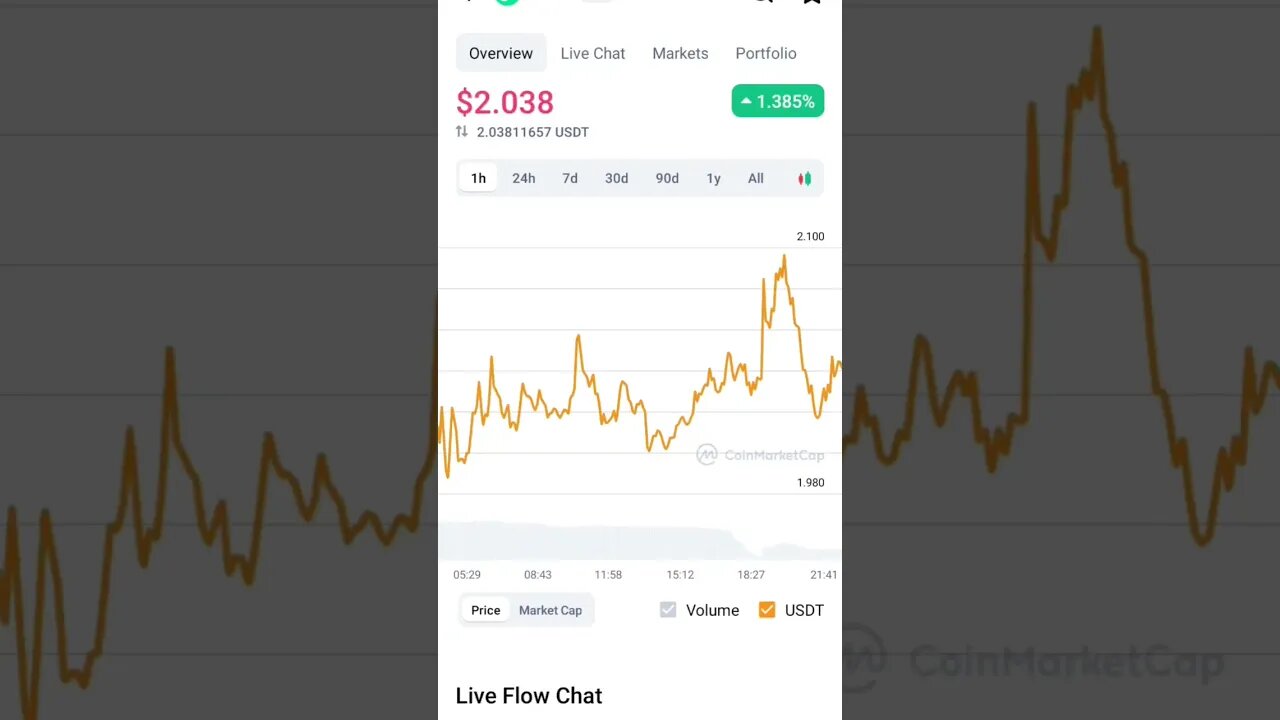
Task: Switch to the Live Chat tab
Action: [x=592, y=53]
